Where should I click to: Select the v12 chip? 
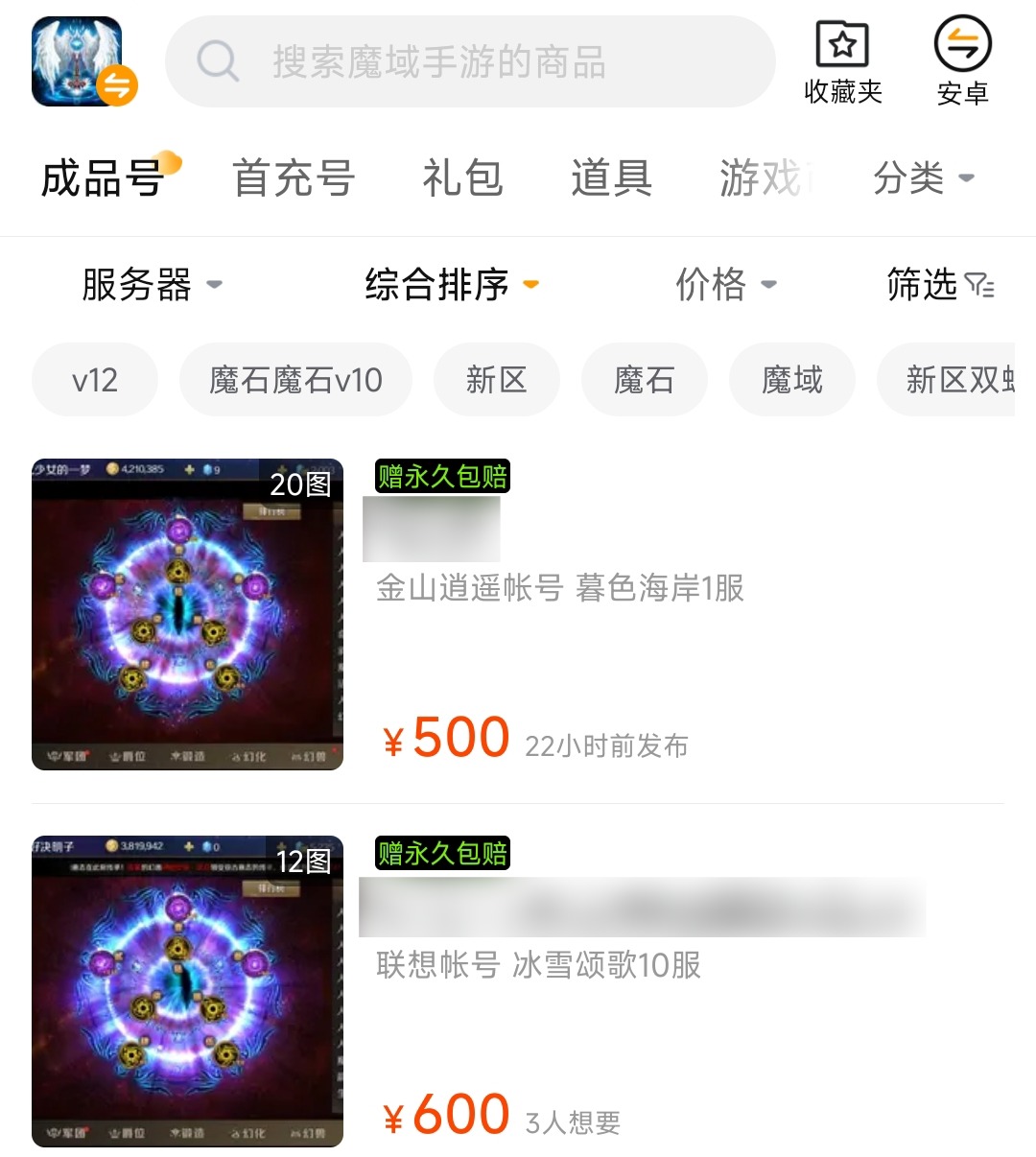pyautogui.click(x=94, y=380)
